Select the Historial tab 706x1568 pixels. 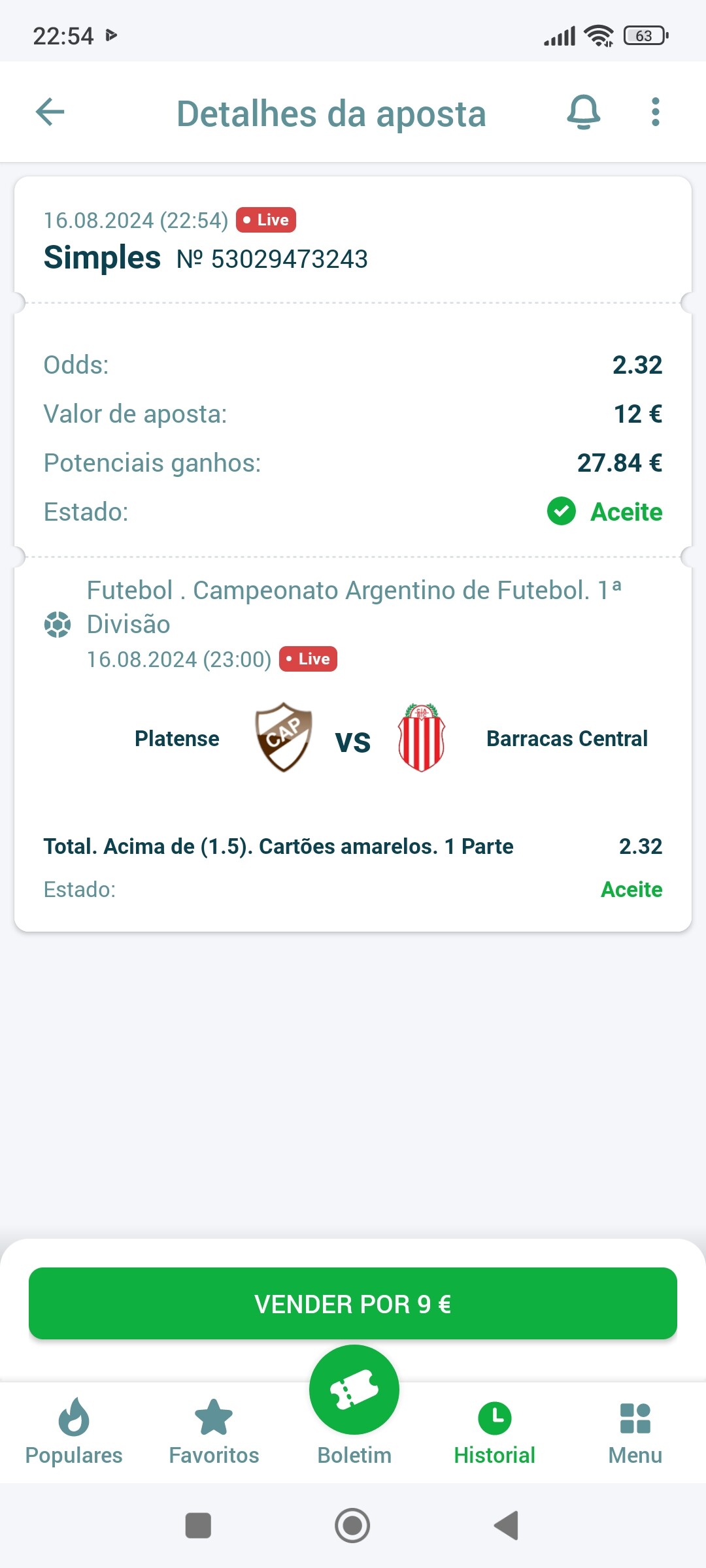[495, 1431]
